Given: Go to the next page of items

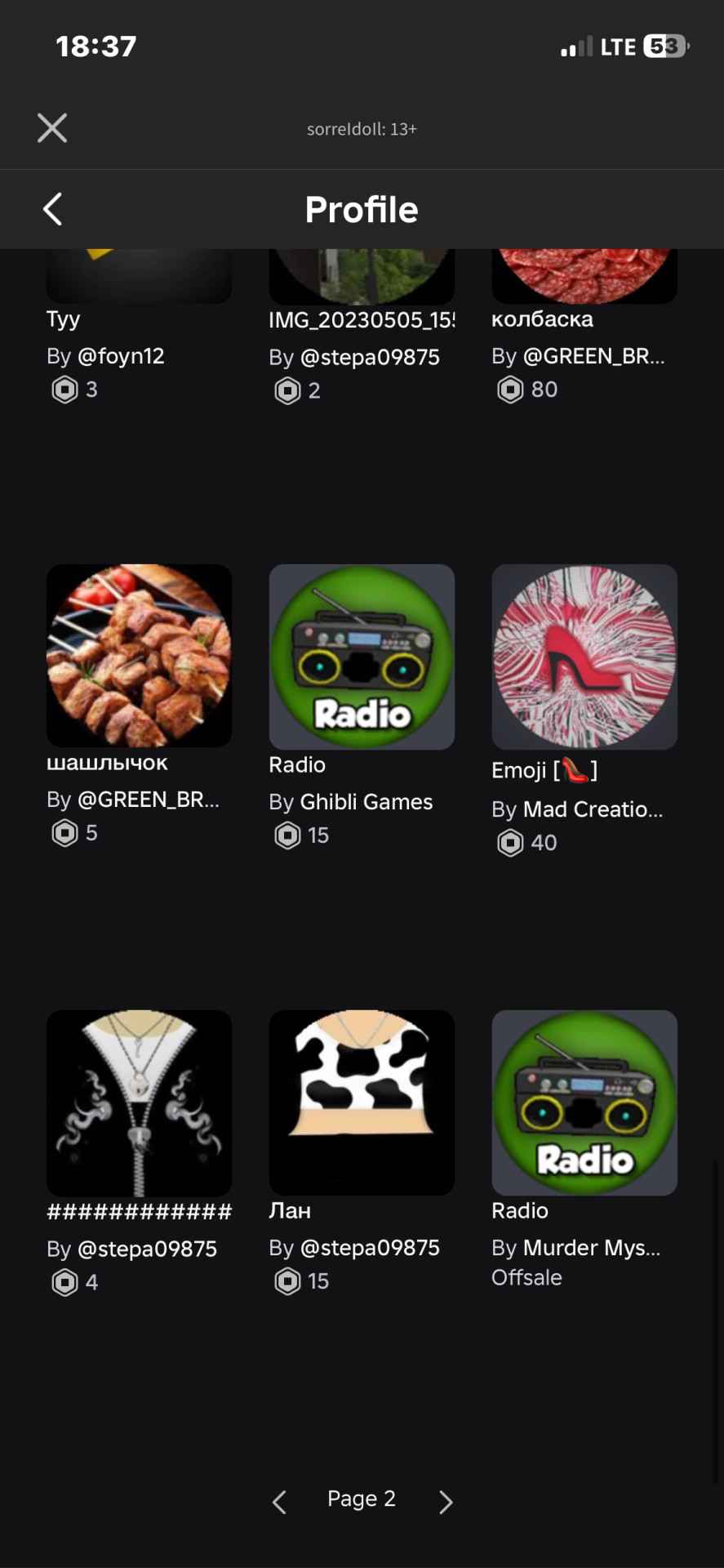Looking at the screenshot, I should point(446,1502).
